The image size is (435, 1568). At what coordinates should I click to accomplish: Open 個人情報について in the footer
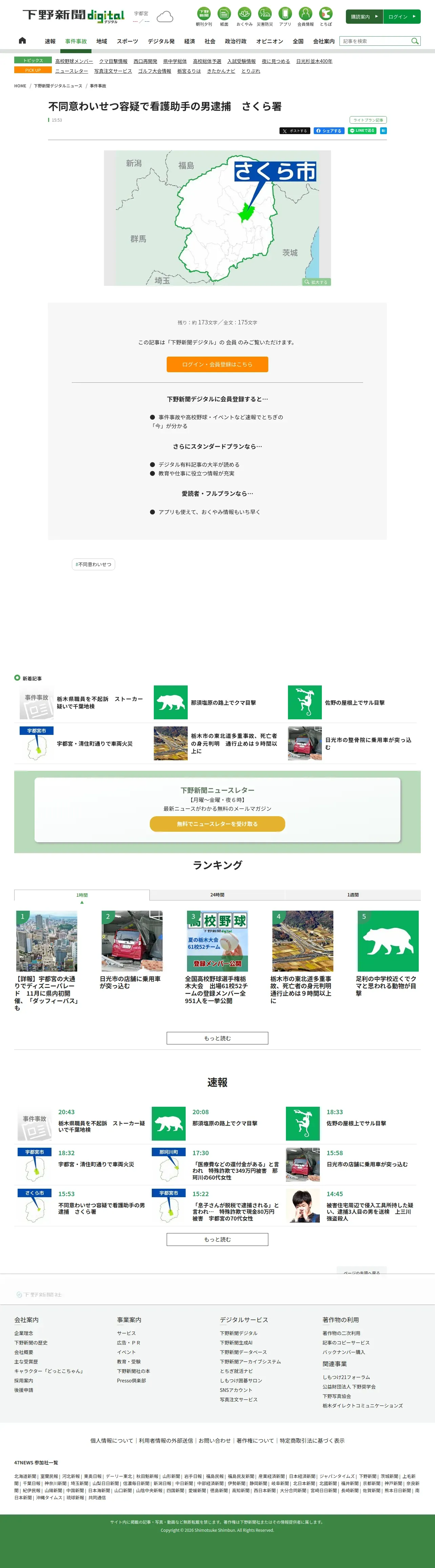pyautogui.click(x=111, y=1441)
